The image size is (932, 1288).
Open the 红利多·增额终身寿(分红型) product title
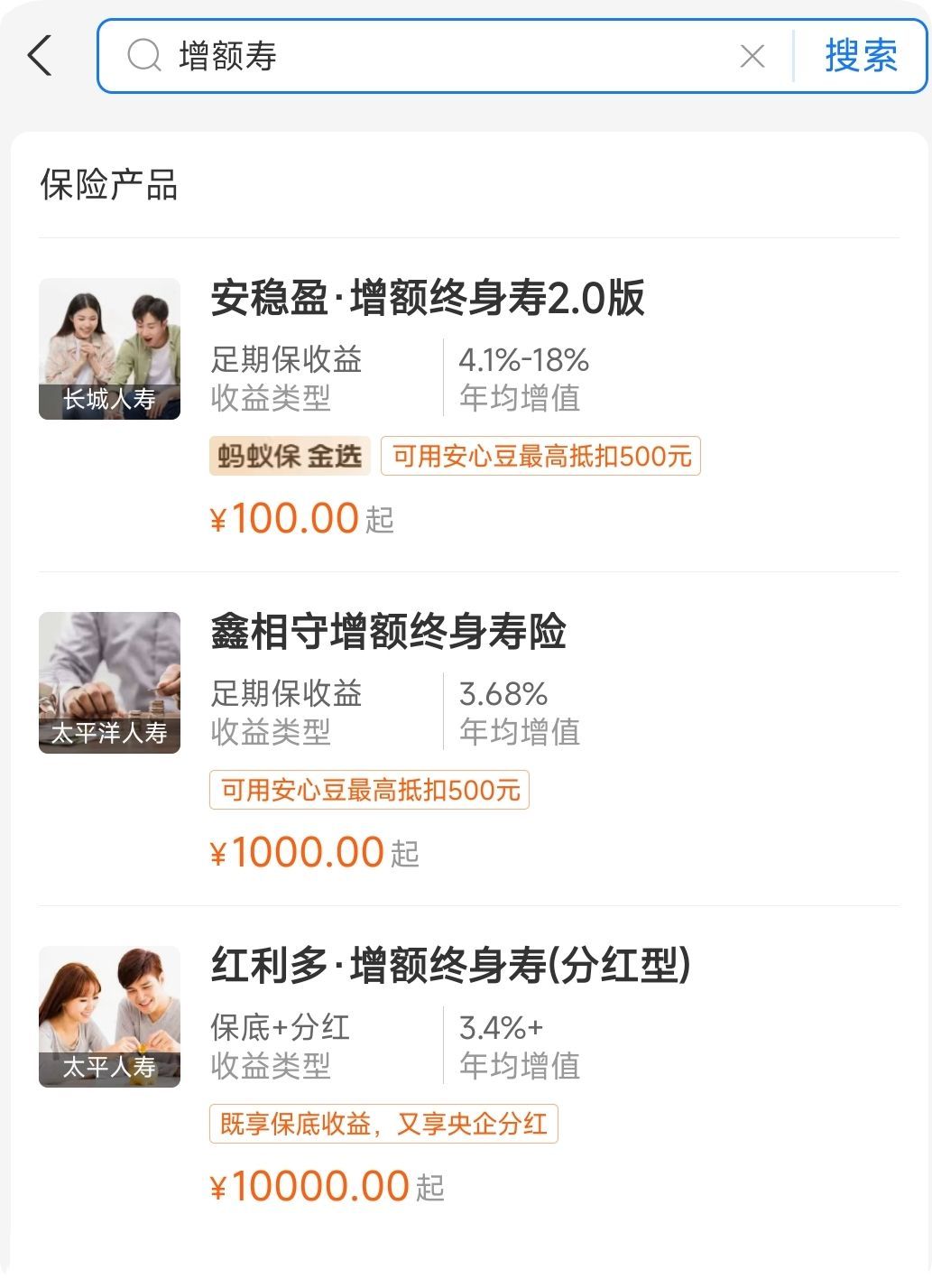tap(449, 964)
